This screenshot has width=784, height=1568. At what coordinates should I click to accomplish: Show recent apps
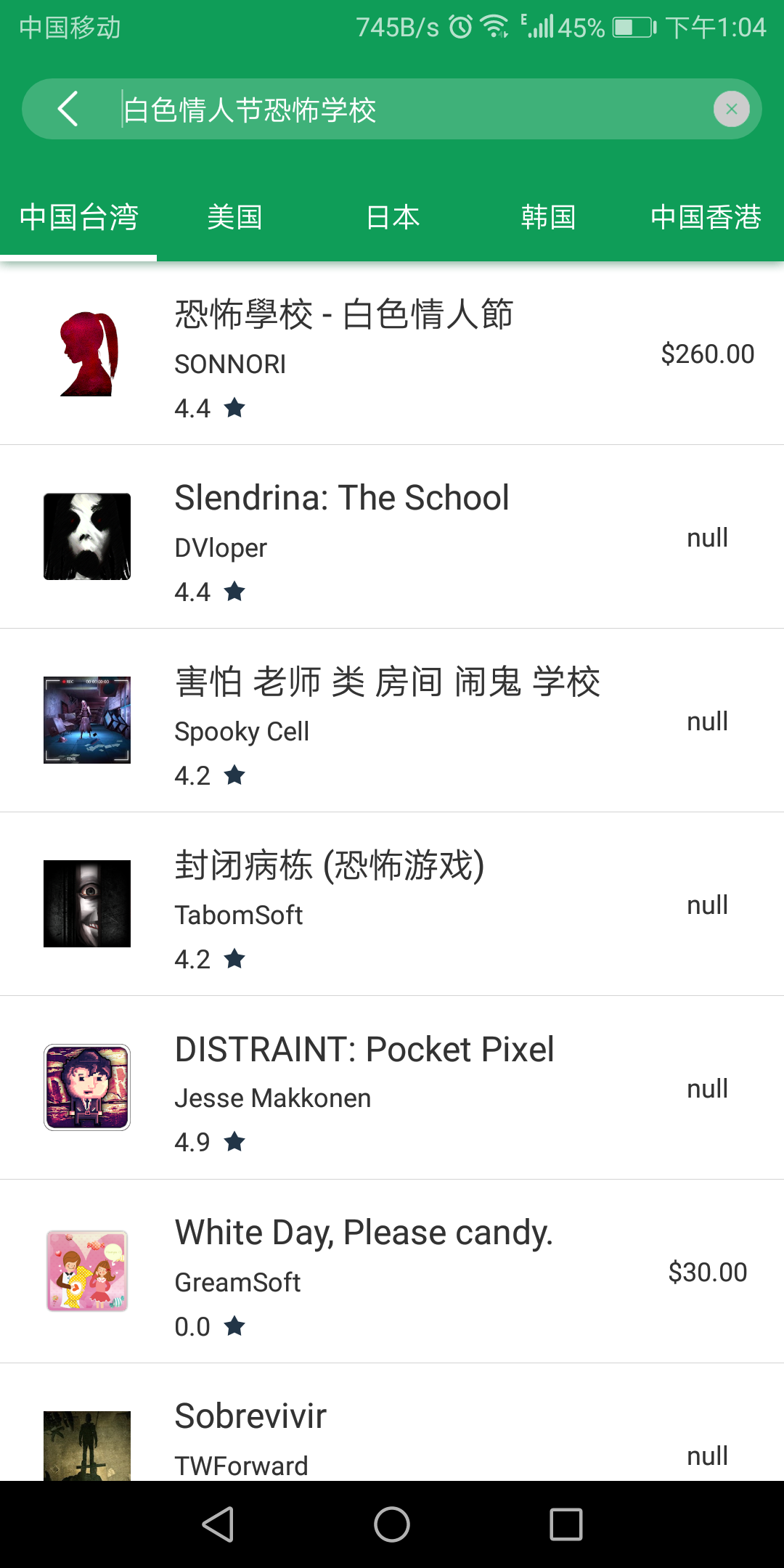click(x=565, y=1524)
